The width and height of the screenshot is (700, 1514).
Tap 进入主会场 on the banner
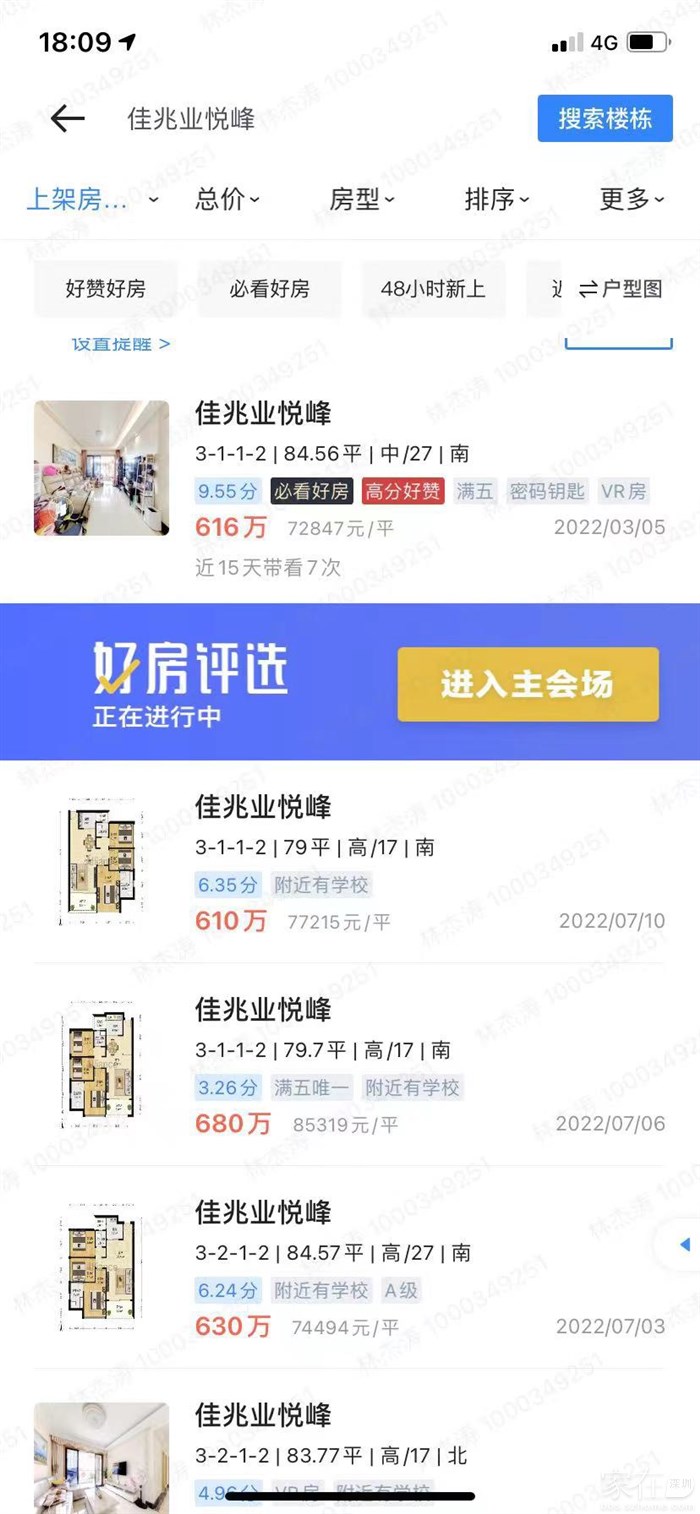tap(528, 685)
